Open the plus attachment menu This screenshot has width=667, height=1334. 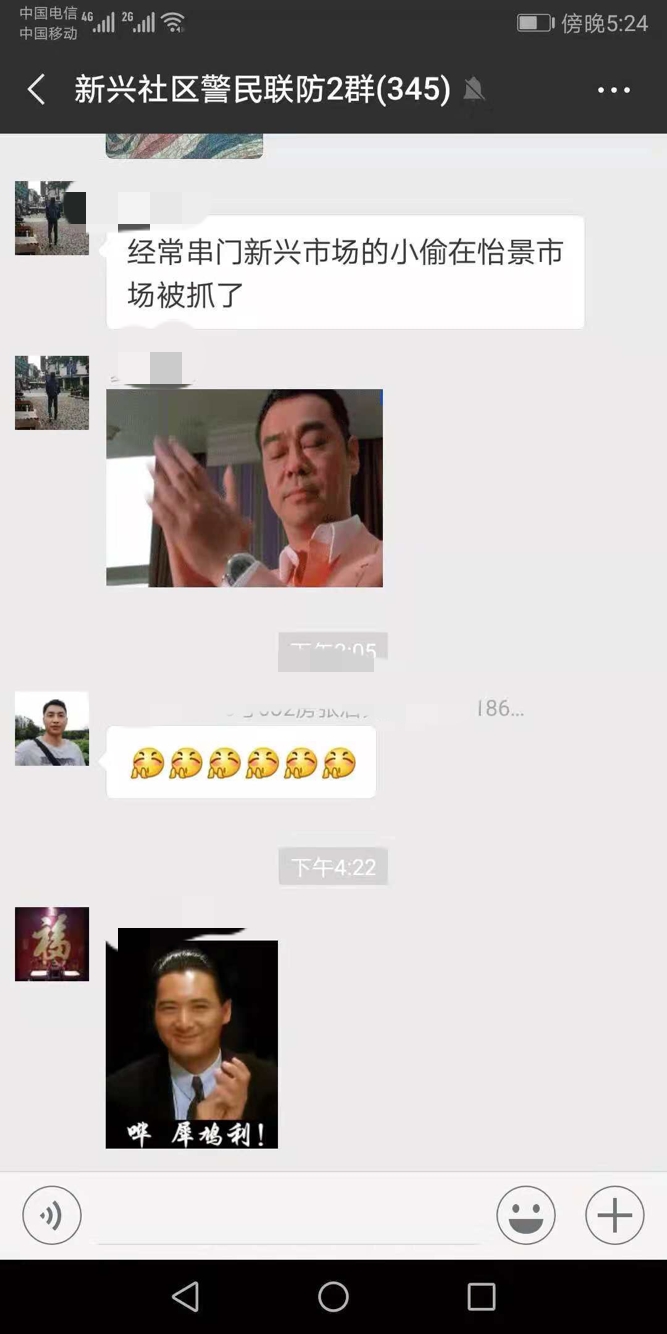tap(614, 1215)
